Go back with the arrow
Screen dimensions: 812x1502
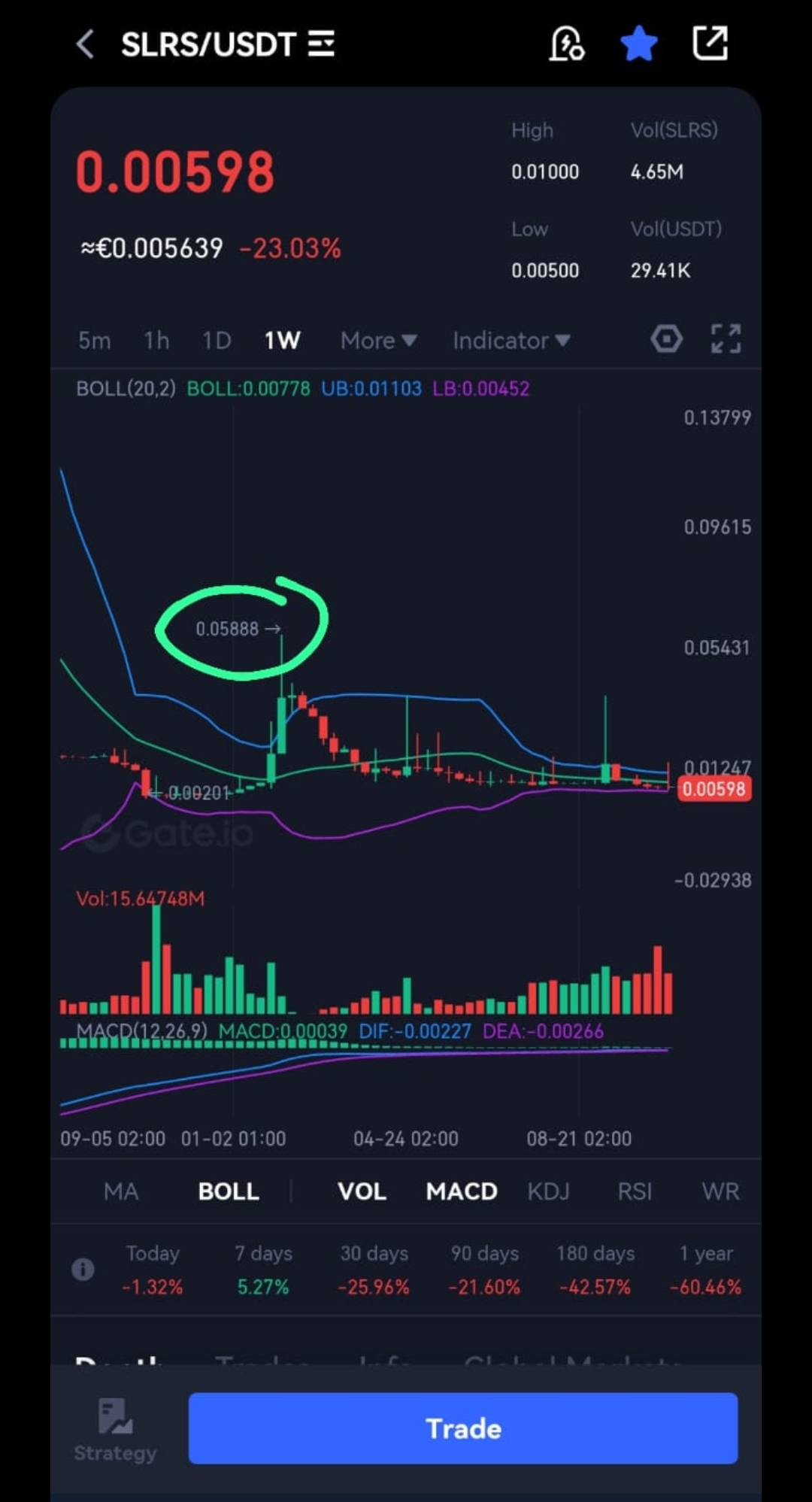pyautogui.click(x=85, y=44)
